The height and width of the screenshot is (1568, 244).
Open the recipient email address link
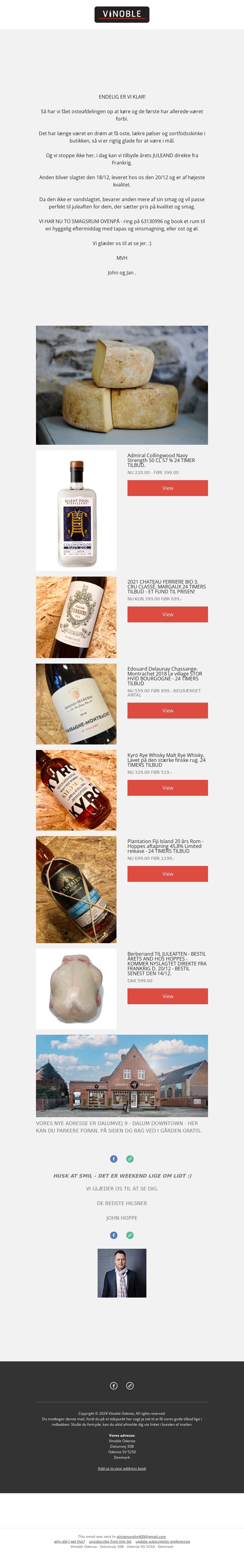coord(141,1536)
